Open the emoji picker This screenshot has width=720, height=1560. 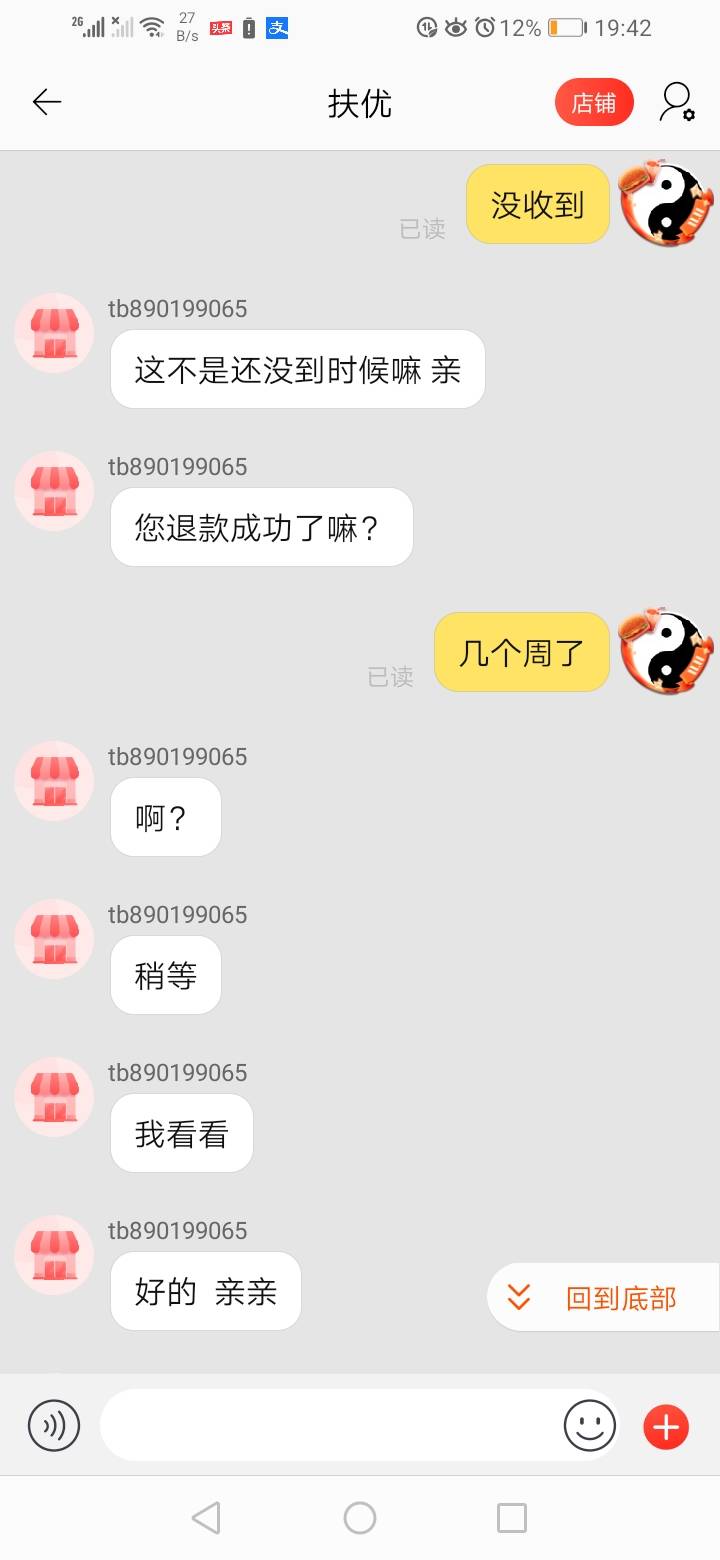[x=590, y=1425]
